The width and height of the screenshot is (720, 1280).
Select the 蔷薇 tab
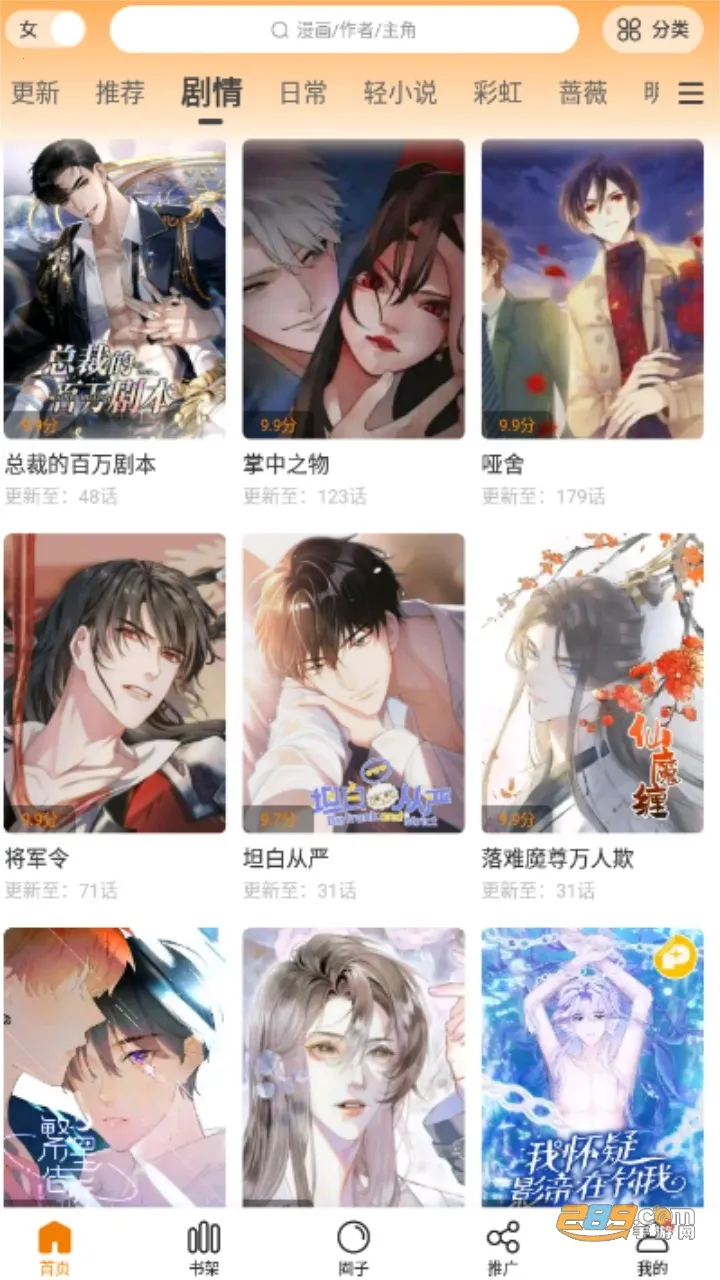click(x=583, y=93)
